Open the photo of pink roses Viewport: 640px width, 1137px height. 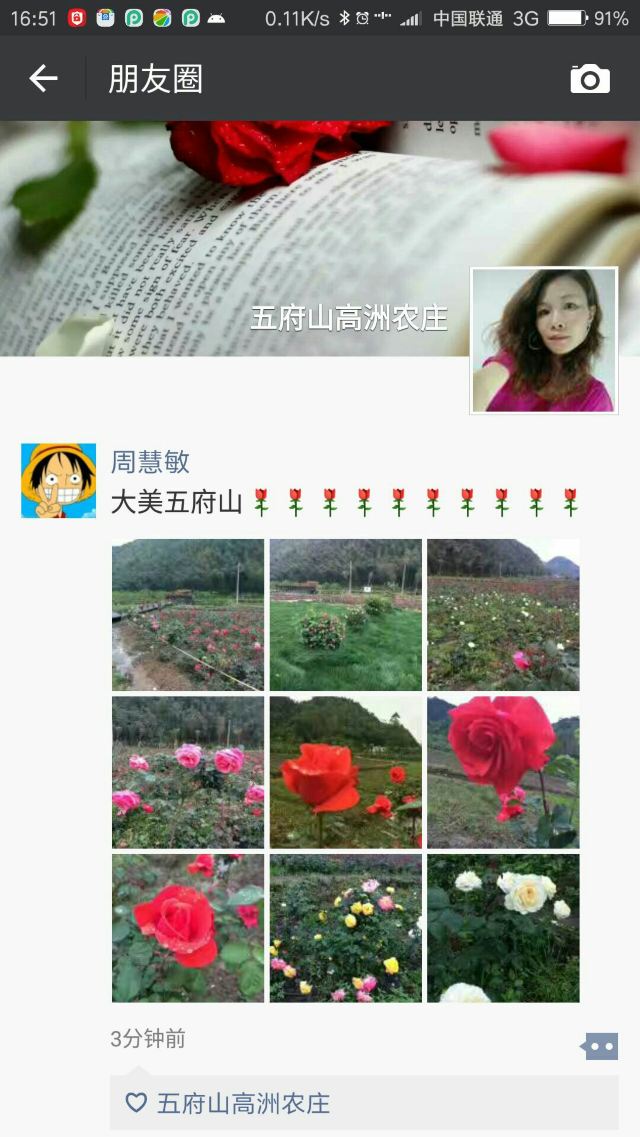pyautogui.click(x=188, y=772)
